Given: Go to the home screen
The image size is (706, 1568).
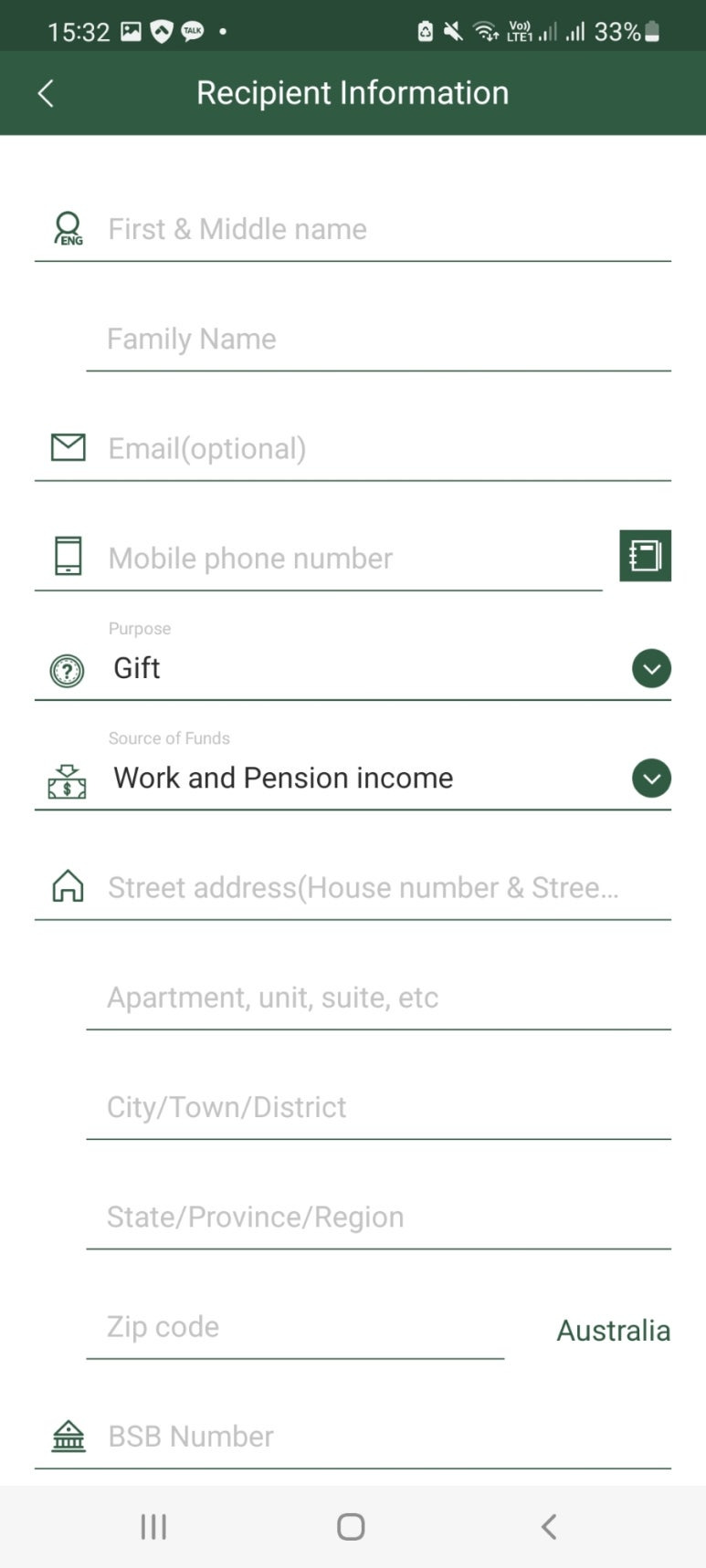Looking at the screenshot, I should pos(351,1526).
